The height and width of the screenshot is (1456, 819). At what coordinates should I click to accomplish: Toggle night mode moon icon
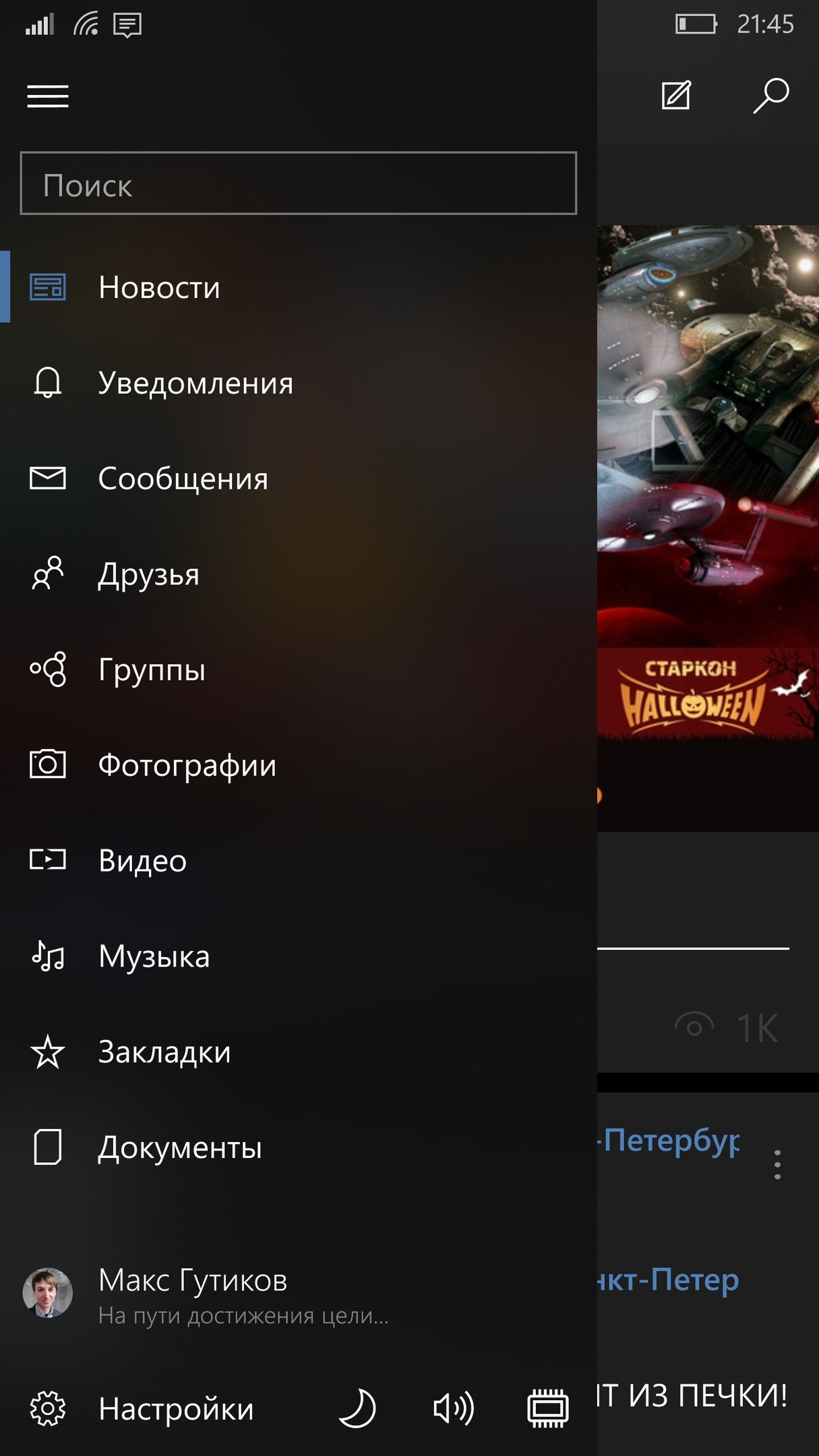(357, 1409)
